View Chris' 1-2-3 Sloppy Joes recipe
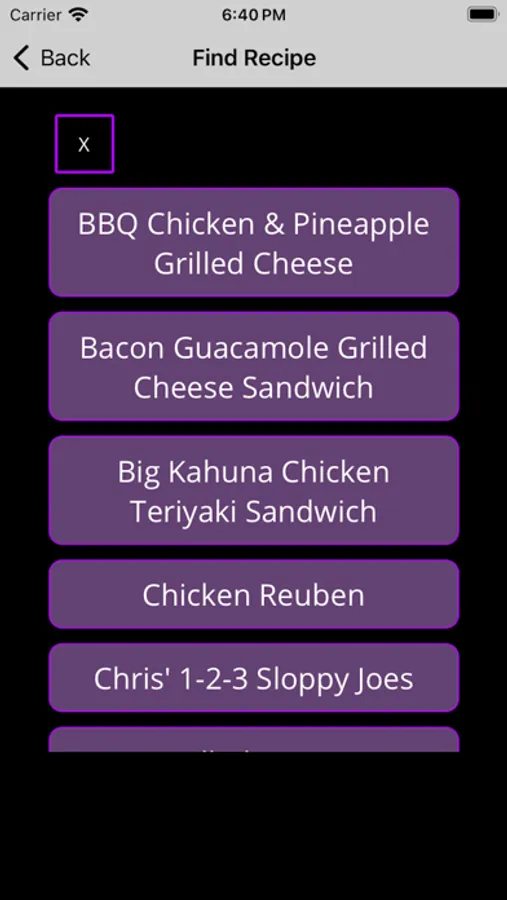This screenshot has height=900, width=507. [254, 678]
